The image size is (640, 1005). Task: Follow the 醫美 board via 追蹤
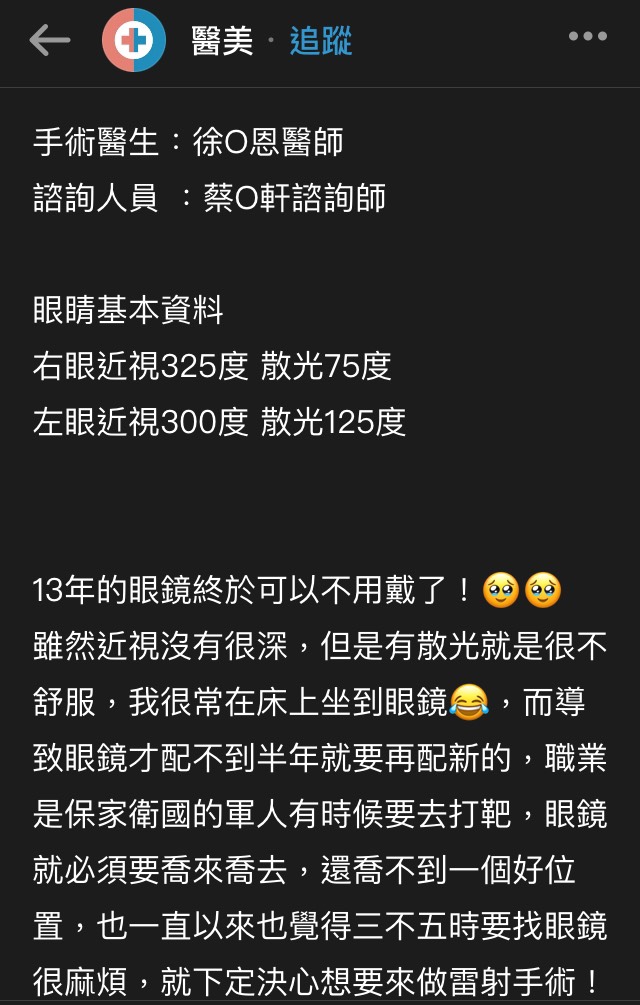coord(321,41)
